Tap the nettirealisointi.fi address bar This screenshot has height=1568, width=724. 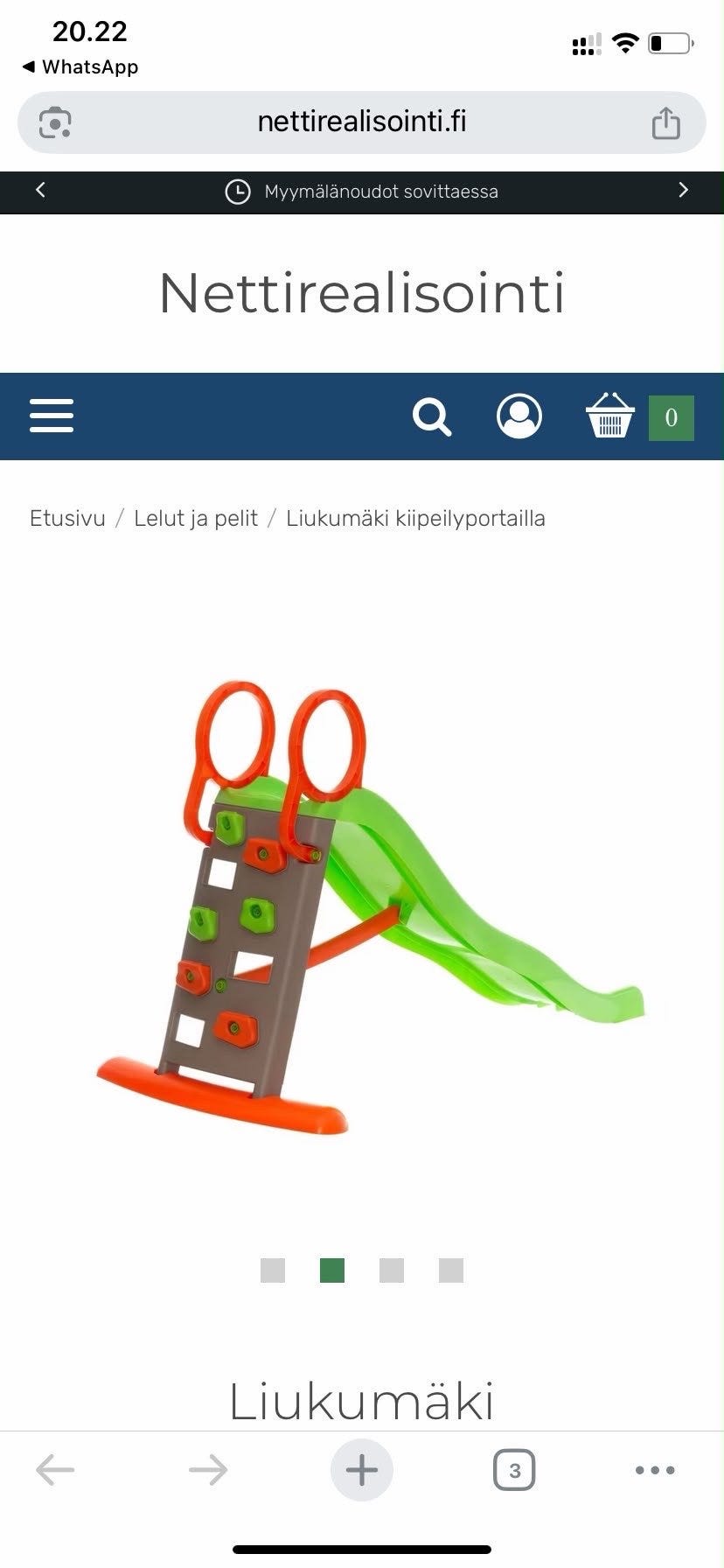click(x=362, y=122)
